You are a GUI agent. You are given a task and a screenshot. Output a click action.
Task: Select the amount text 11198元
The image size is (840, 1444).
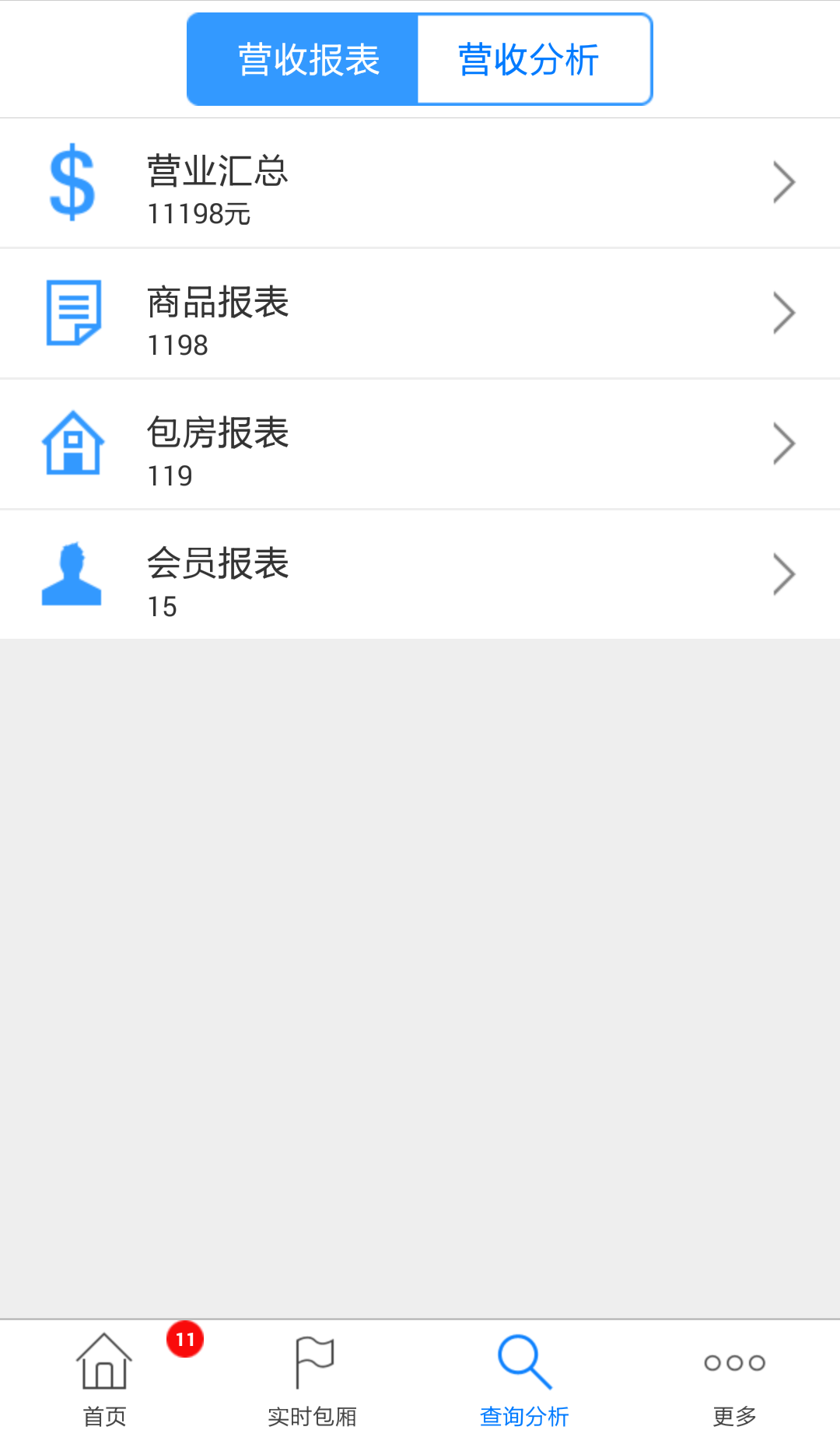199,213
